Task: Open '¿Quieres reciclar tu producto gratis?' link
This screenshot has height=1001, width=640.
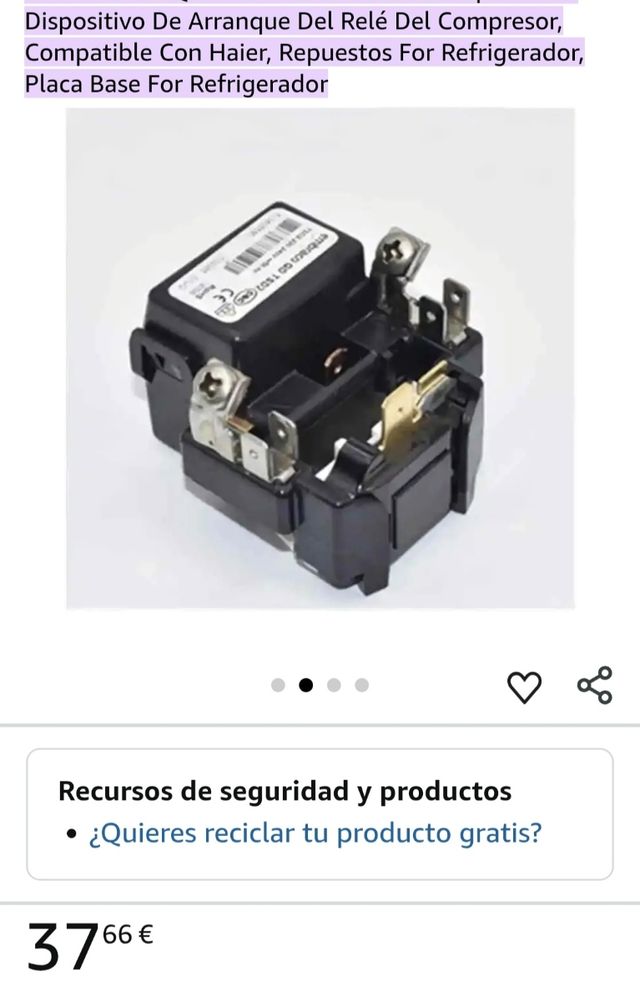Action: pos(316,833)
